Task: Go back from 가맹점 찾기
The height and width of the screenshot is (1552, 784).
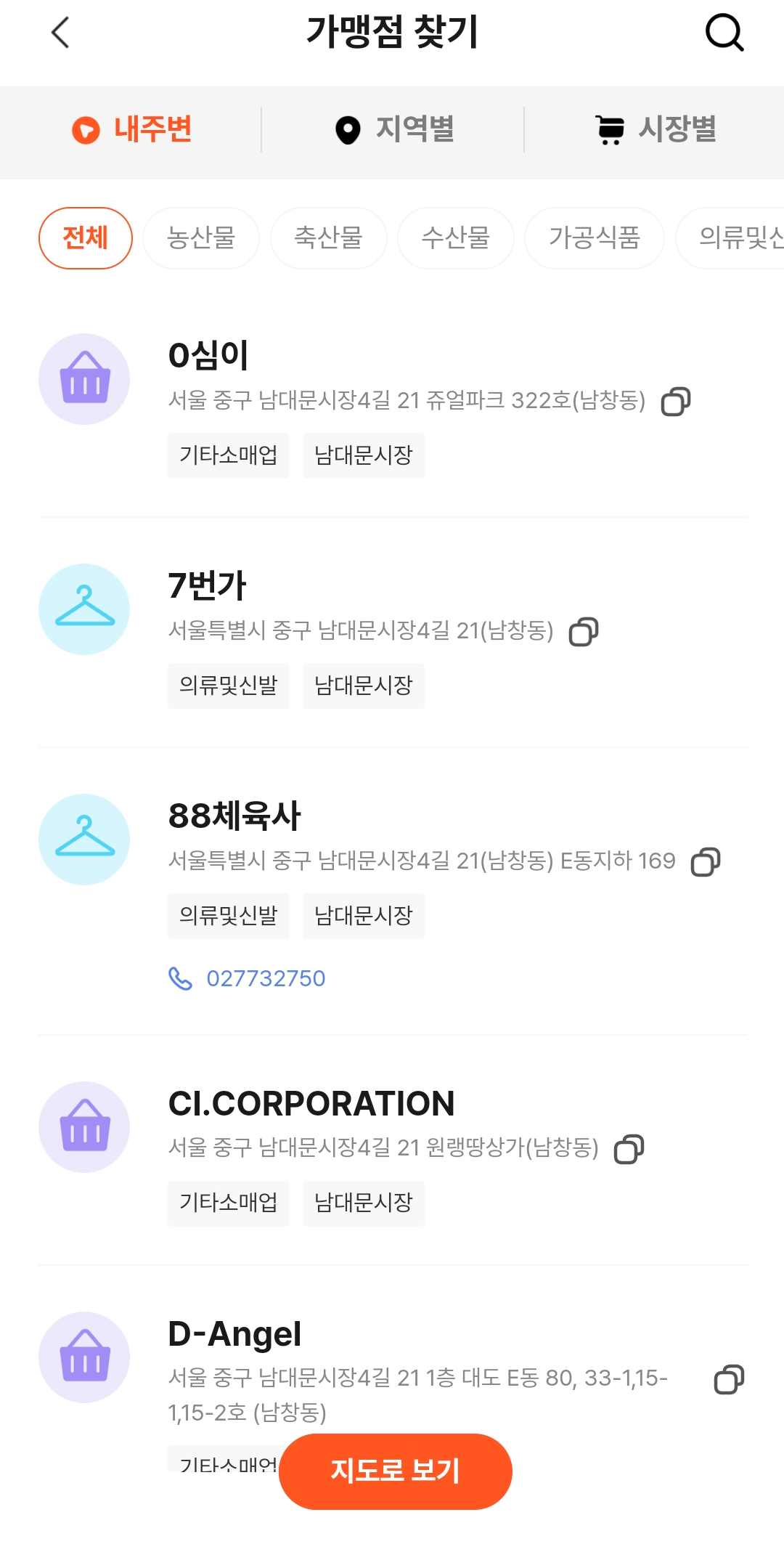Action: tap(61, 33)
